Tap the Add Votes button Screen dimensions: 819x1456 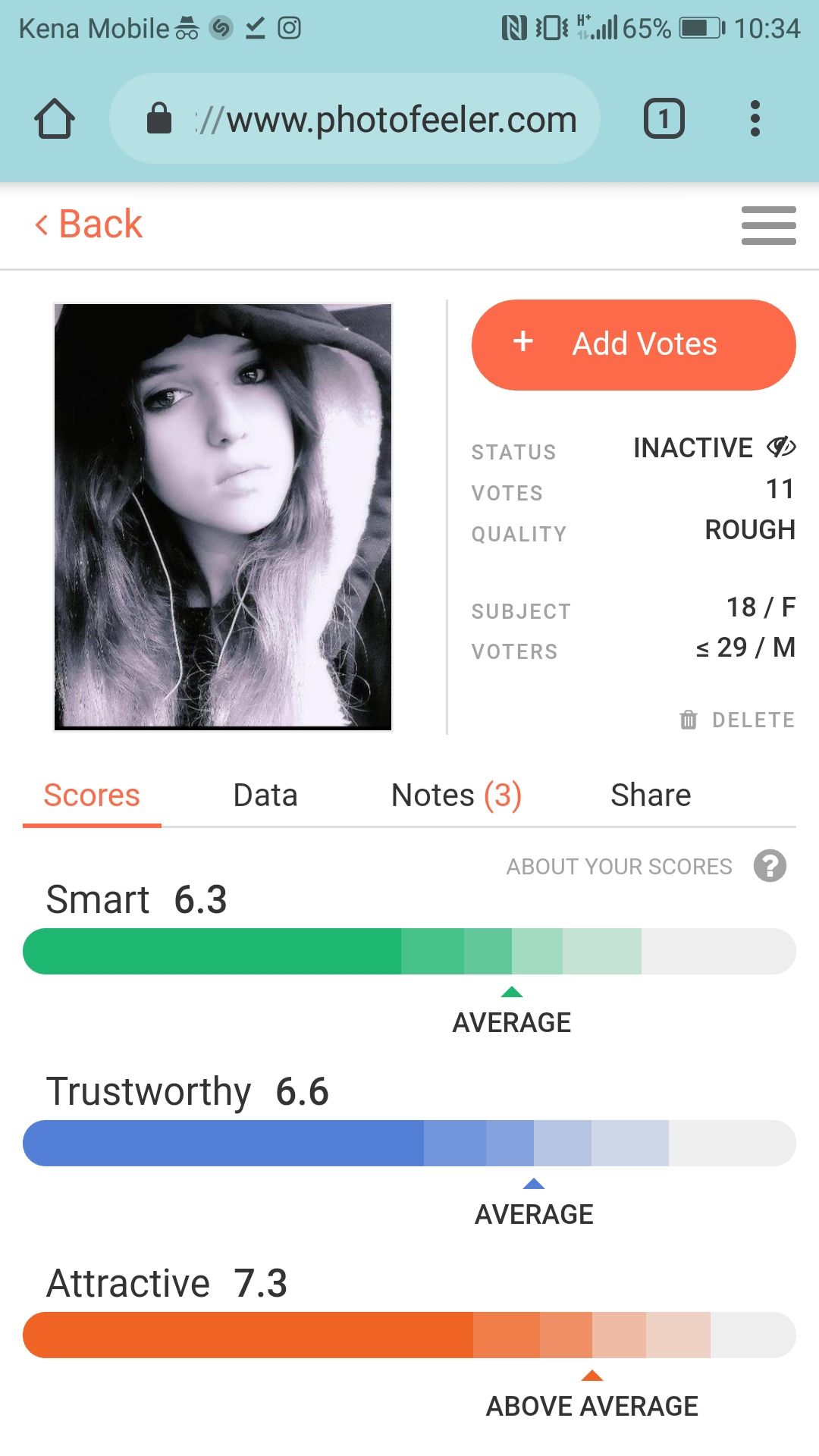634,345
